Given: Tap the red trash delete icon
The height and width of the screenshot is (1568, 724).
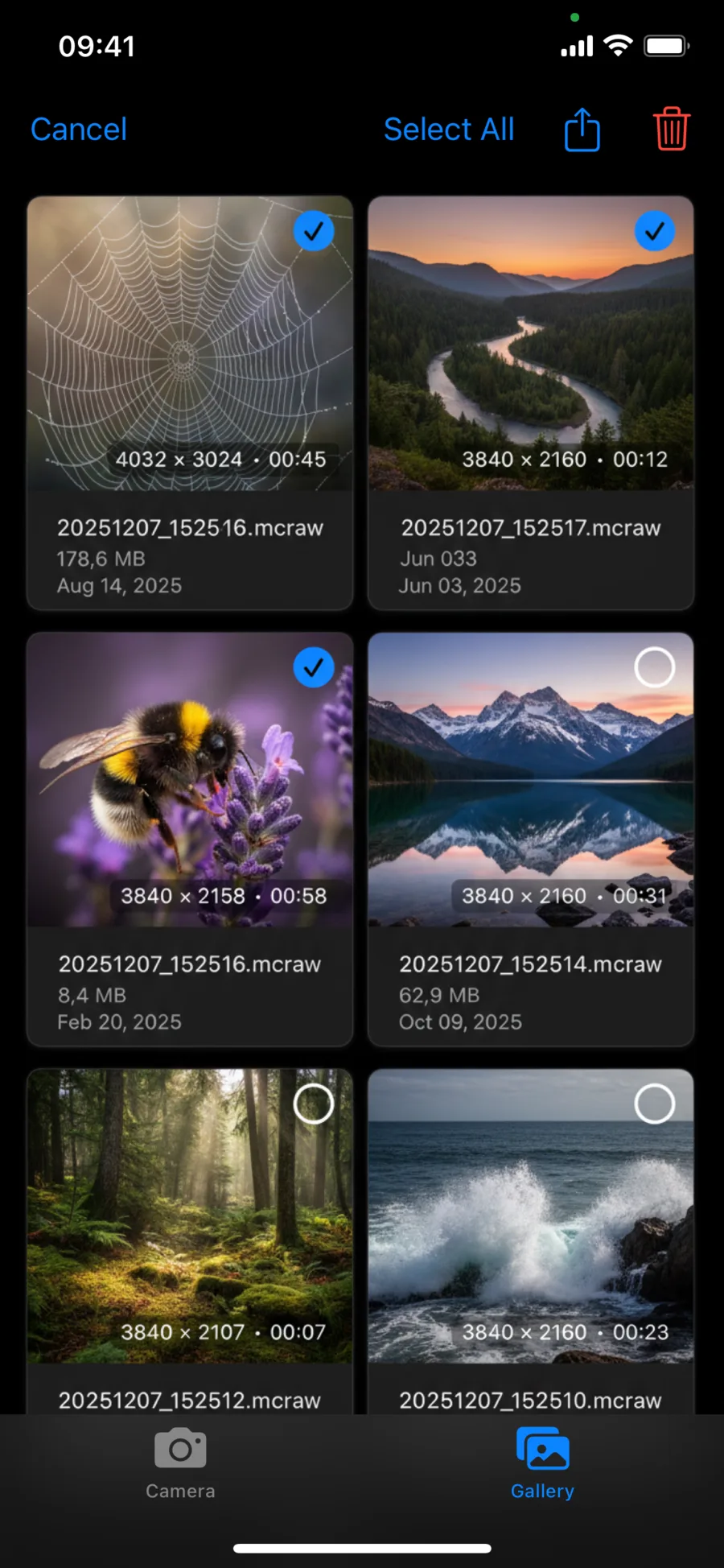Looking at the screenshot, I should point(670,130).
